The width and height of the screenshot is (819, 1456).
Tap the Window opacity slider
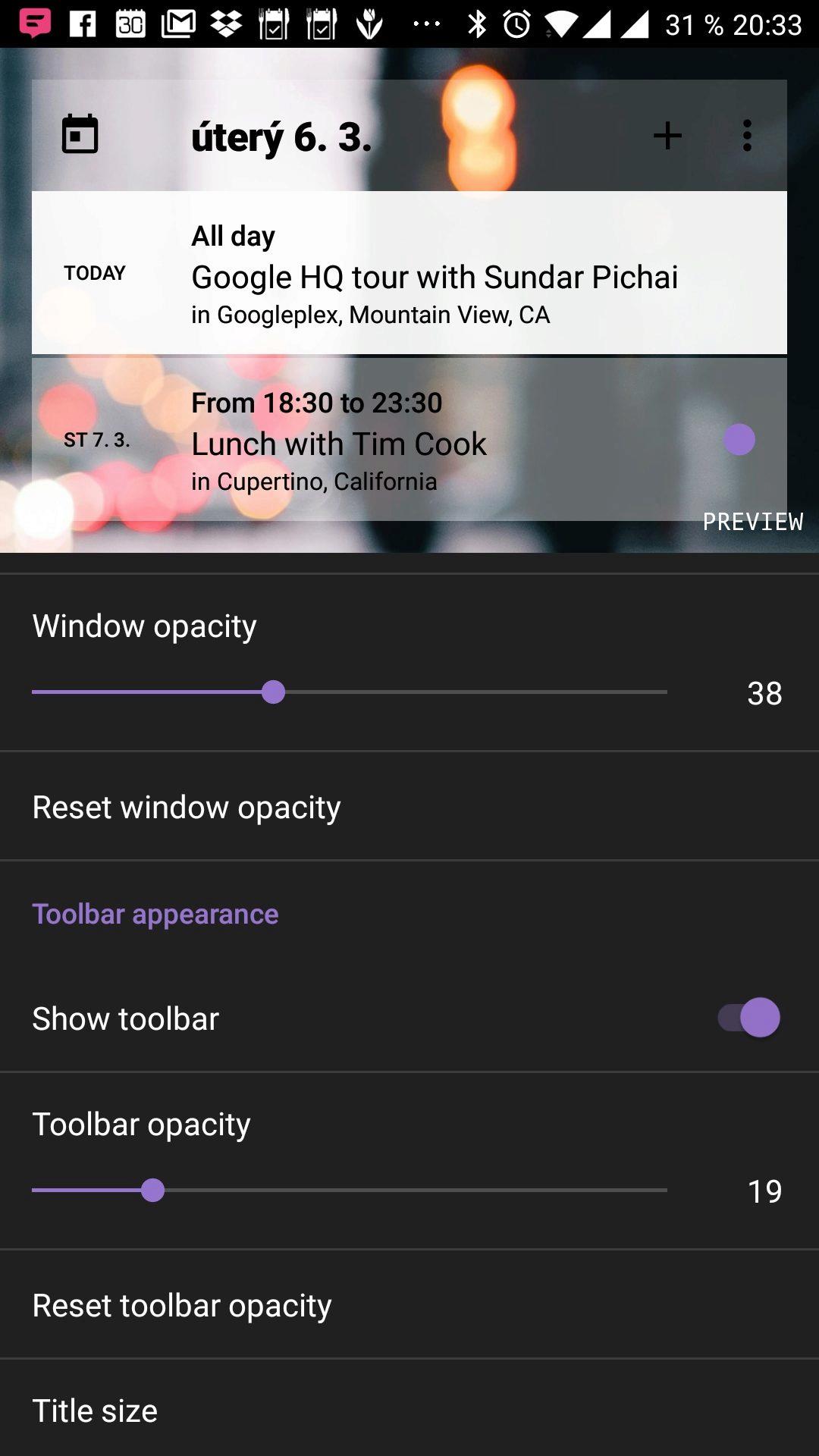pyautogui.click(x=350, y=692)
